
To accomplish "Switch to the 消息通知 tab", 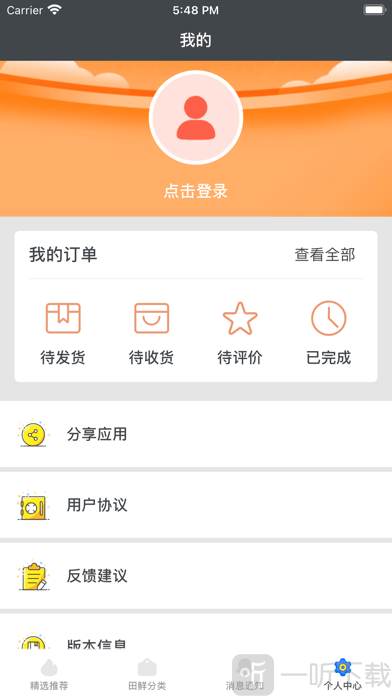I will coord(245,675).
